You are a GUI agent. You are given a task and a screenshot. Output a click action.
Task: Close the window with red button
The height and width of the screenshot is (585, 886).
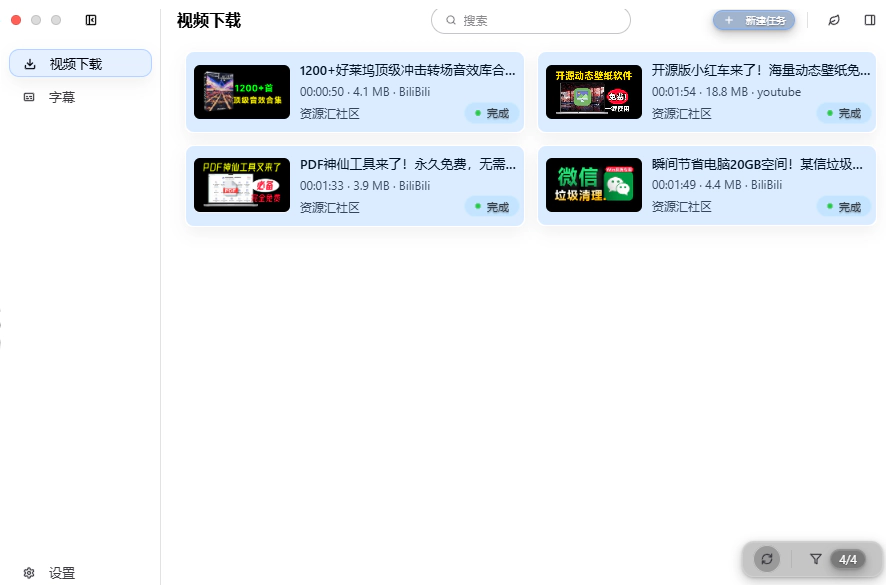16,20
